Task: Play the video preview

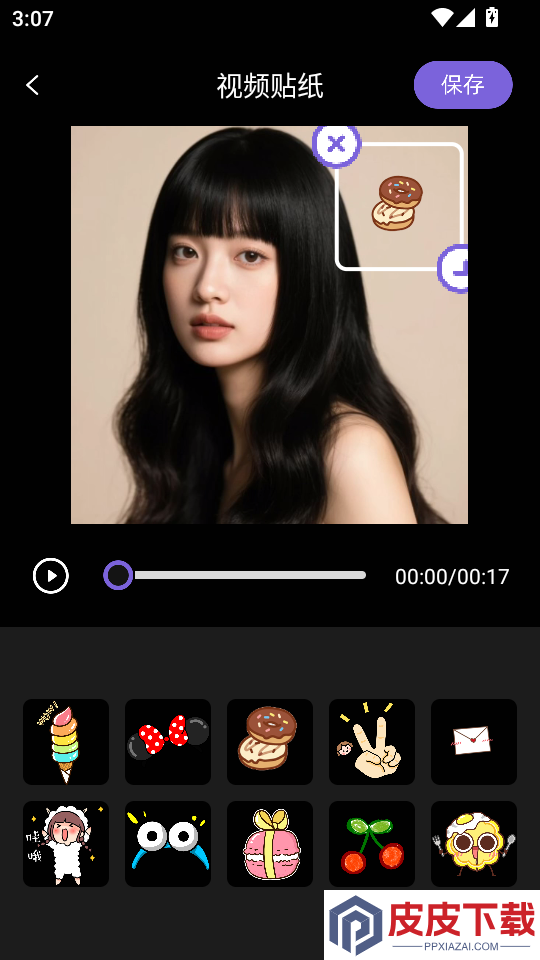Action: tap(51, 576)
